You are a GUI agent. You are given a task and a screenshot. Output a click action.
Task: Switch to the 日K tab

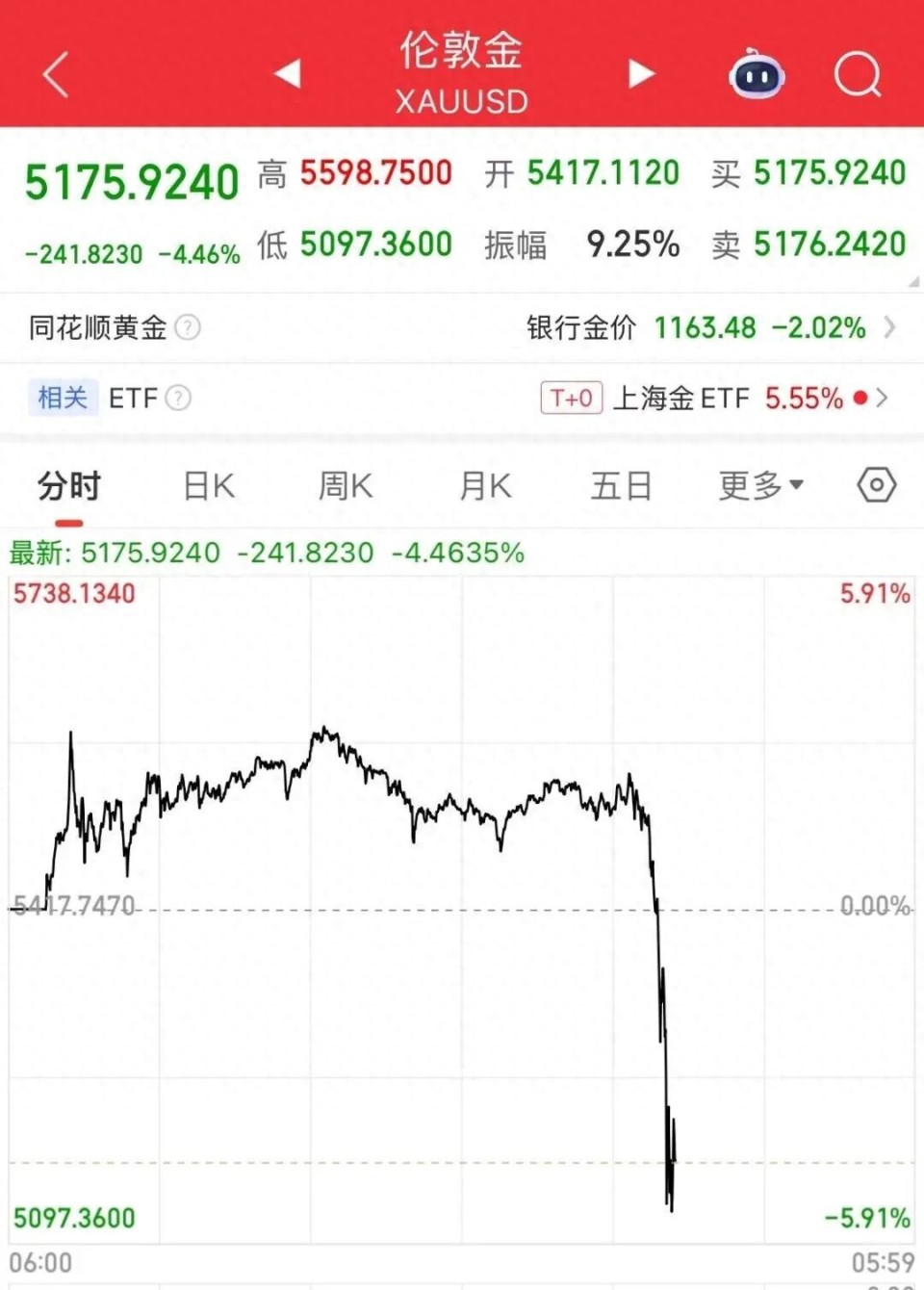point(206,486)
